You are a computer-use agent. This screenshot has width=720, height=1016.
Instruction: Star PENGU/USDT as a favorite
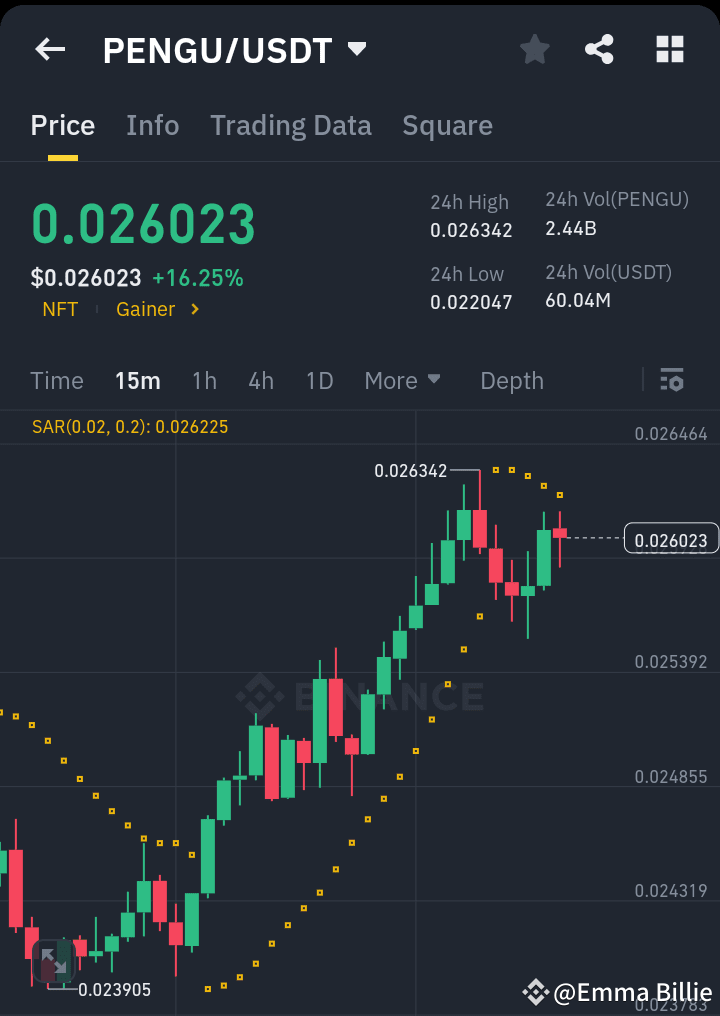(534, 48)
